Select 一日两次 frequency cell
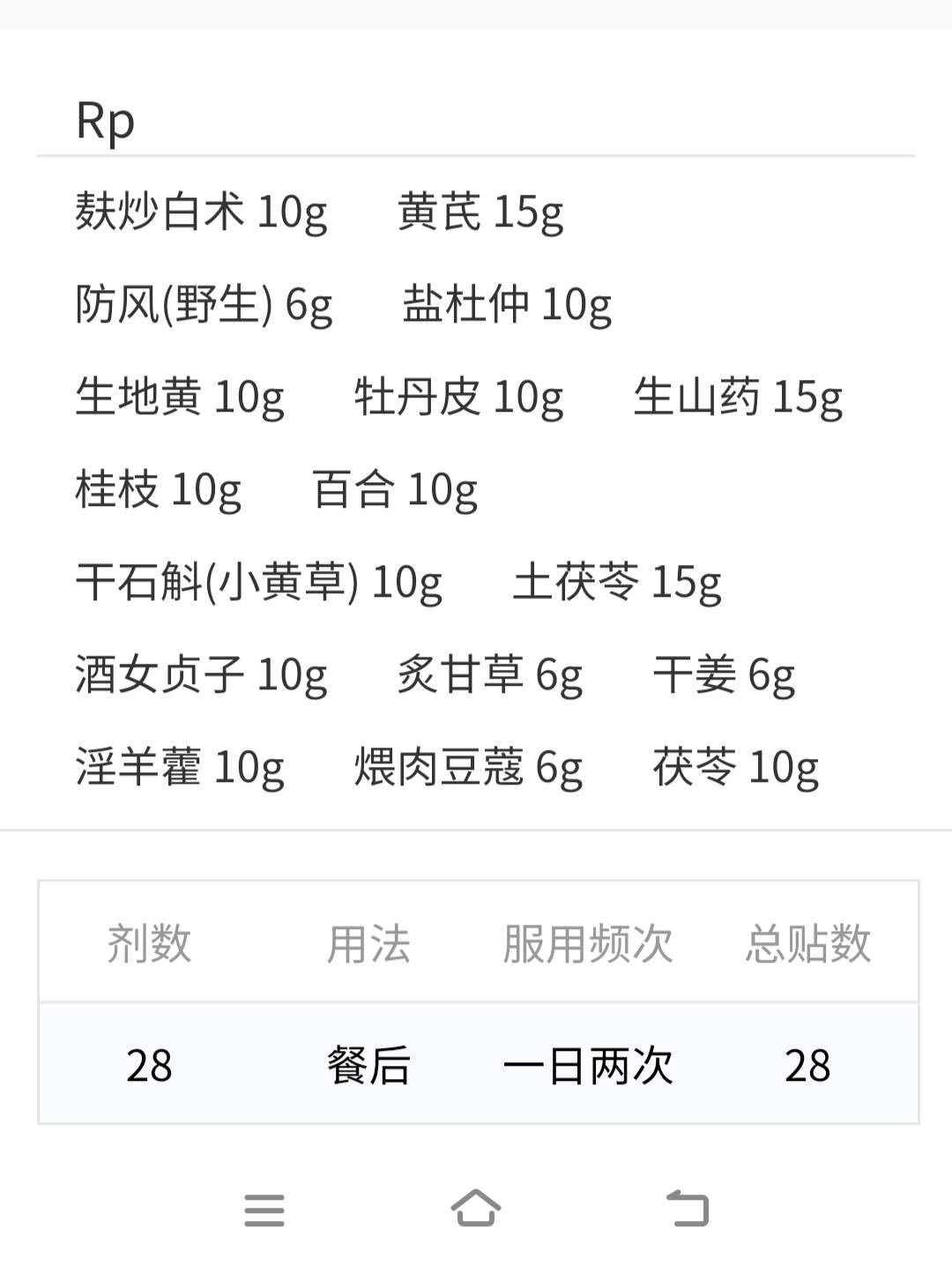This screenshot has width=952, height=1266. [x=588, y=1065]
